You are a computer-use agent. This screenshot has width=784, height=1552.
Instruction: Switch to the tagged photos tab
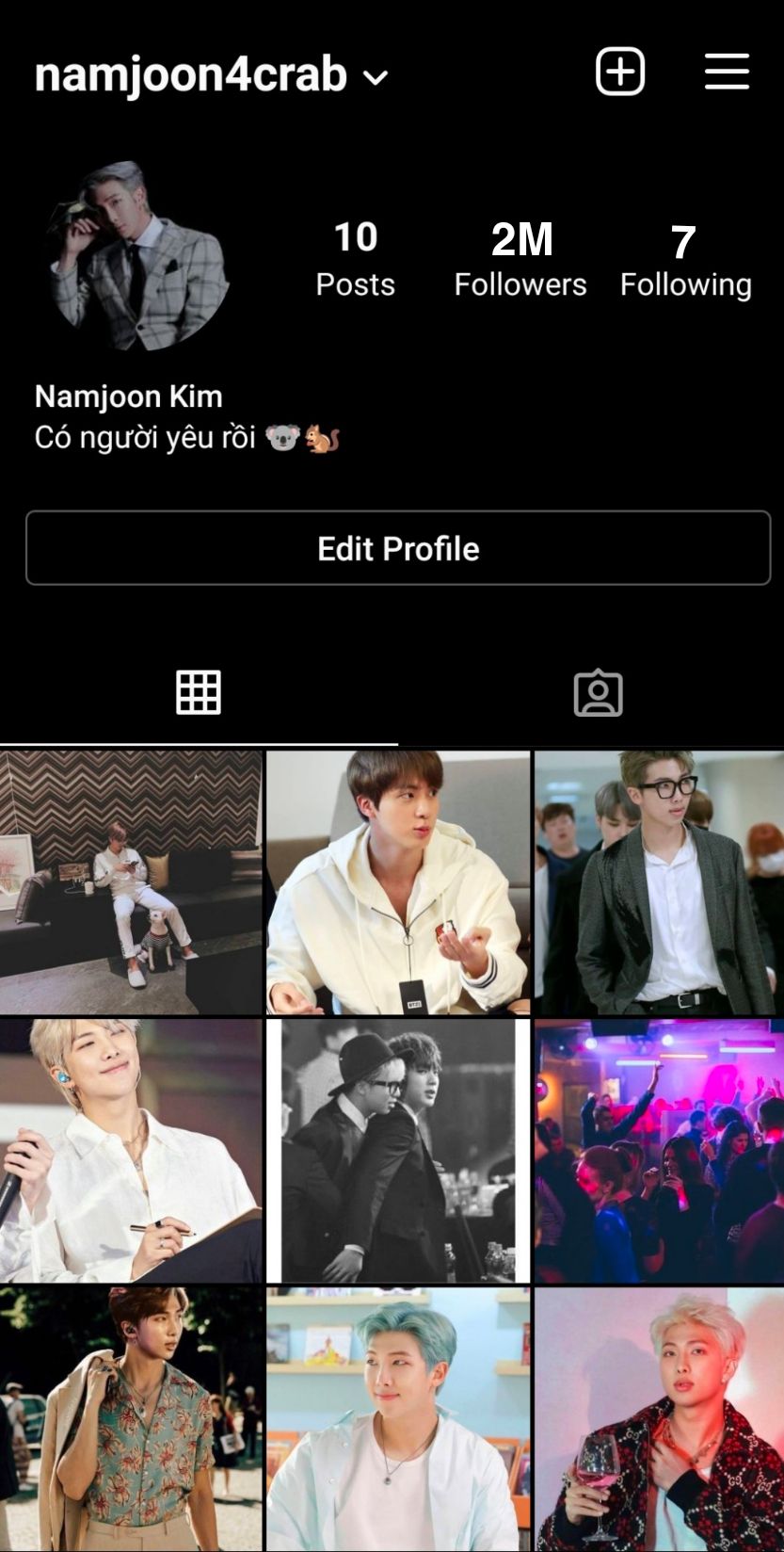[x=599, y=694]
